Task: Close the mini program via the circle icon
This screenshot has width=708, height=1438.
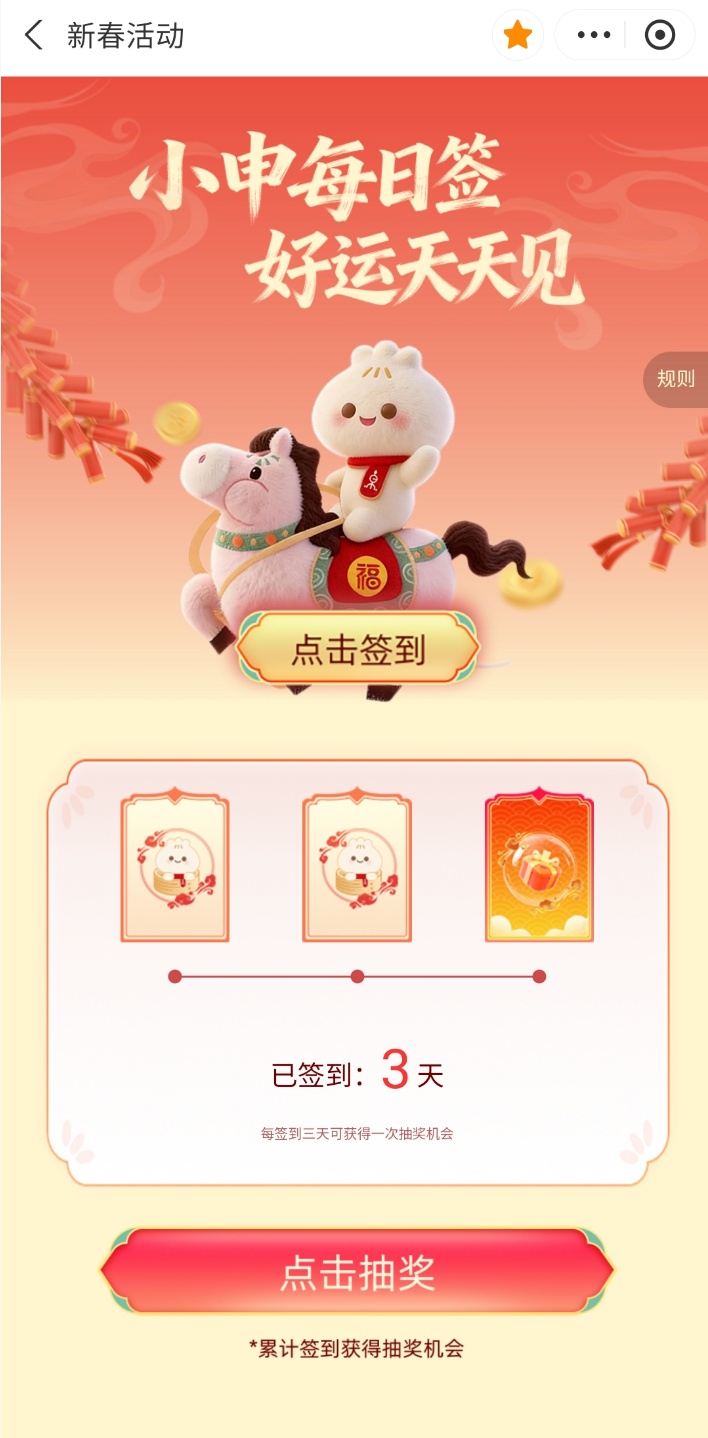Action: 660,36
